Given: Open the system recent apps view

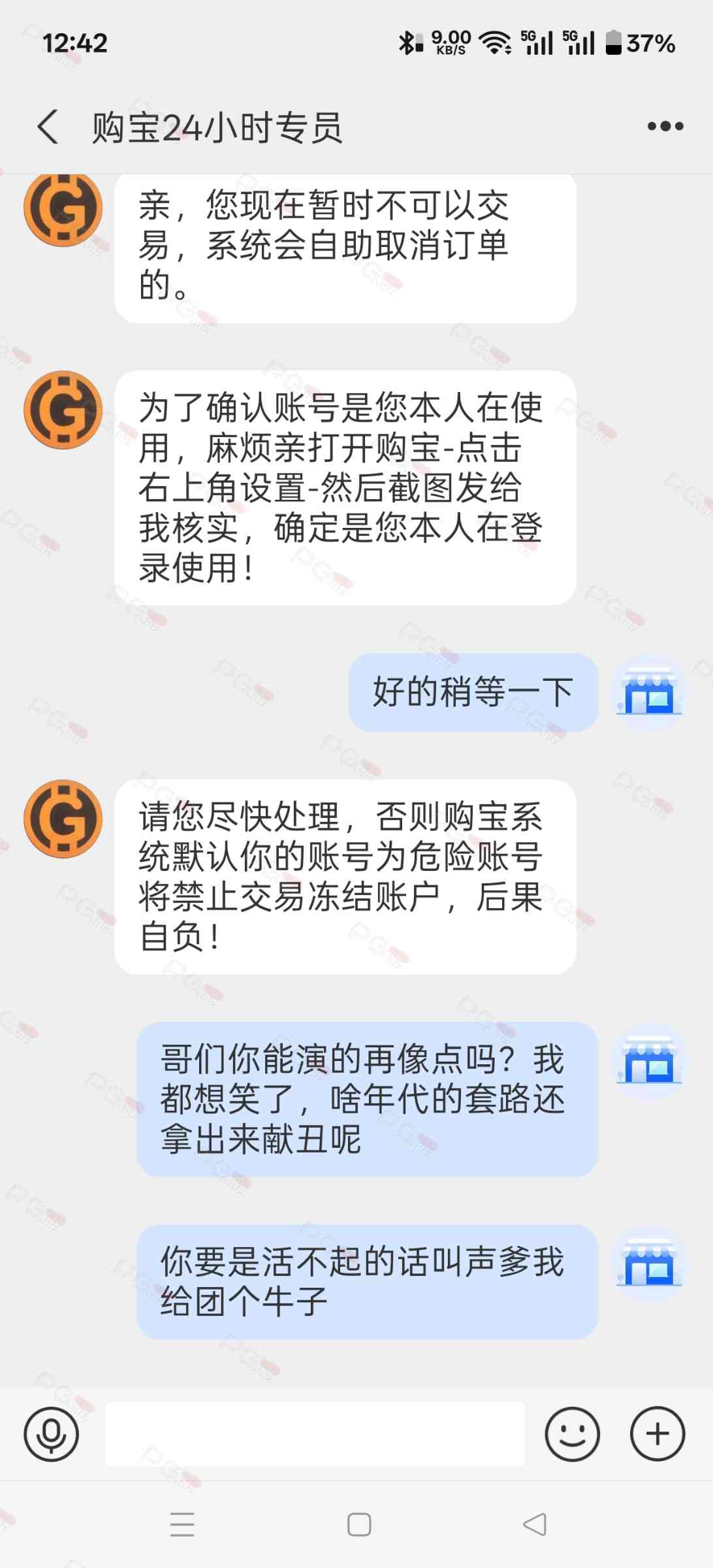Looking at the screenshot, I should pyautogui.click(x=182, y=1525).
